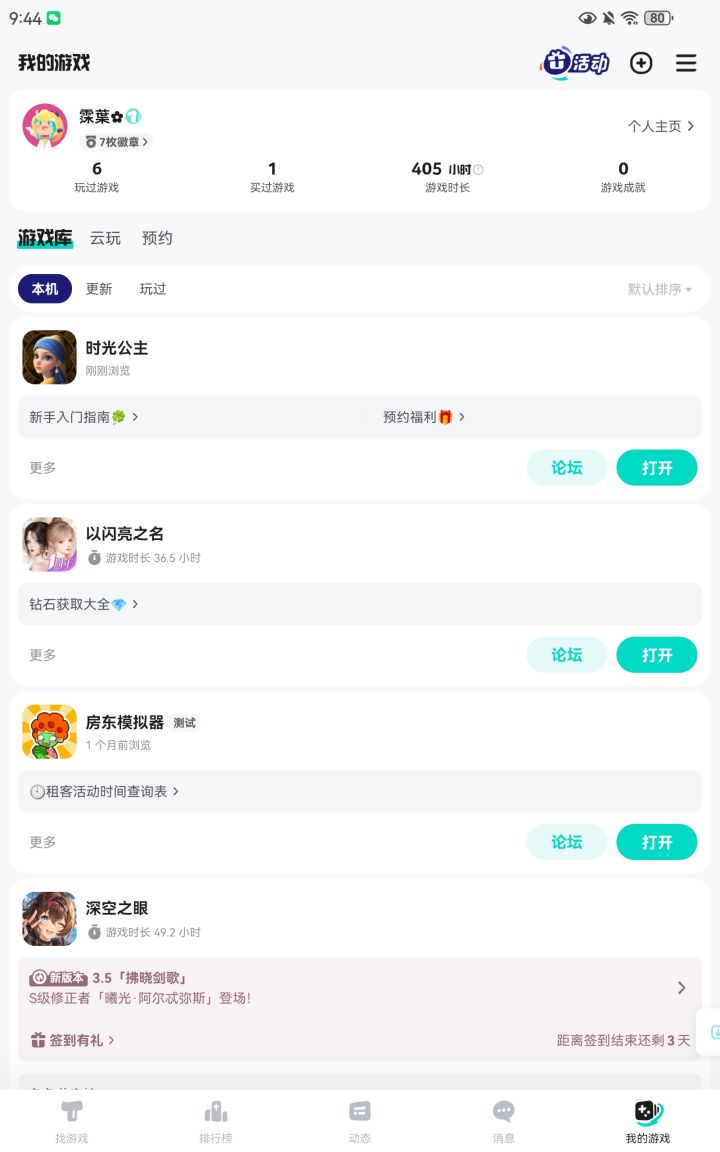
Task: Tap 打开 to launch 以闪亮之名
Action: pyautogui.click(x=657, y=655)
